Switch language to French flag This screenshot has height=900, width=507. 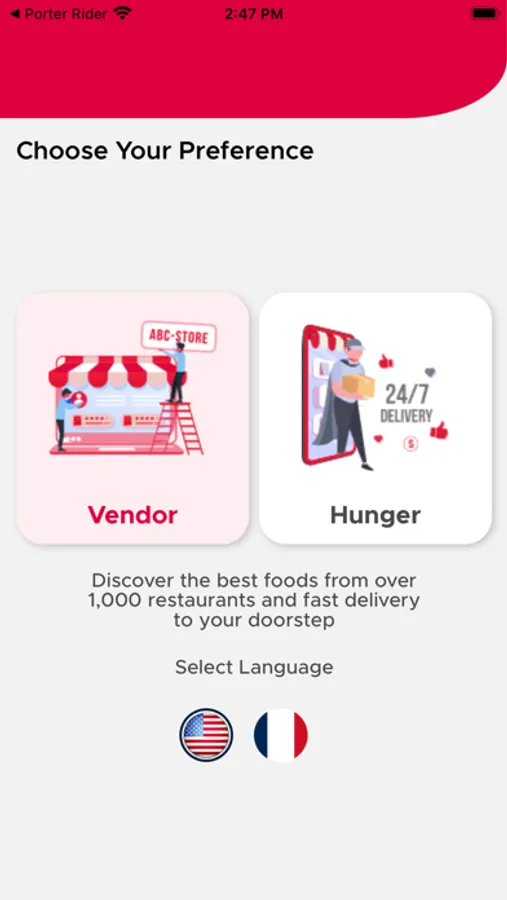coord(281,735)
